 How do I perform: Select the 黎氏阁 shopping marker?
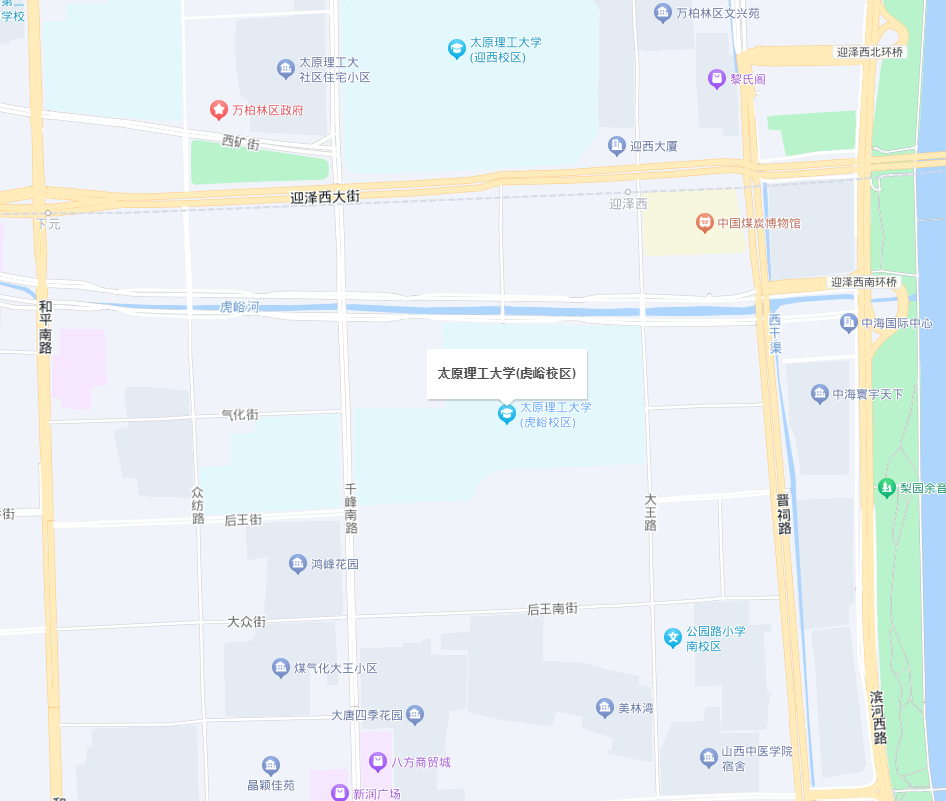716,78
